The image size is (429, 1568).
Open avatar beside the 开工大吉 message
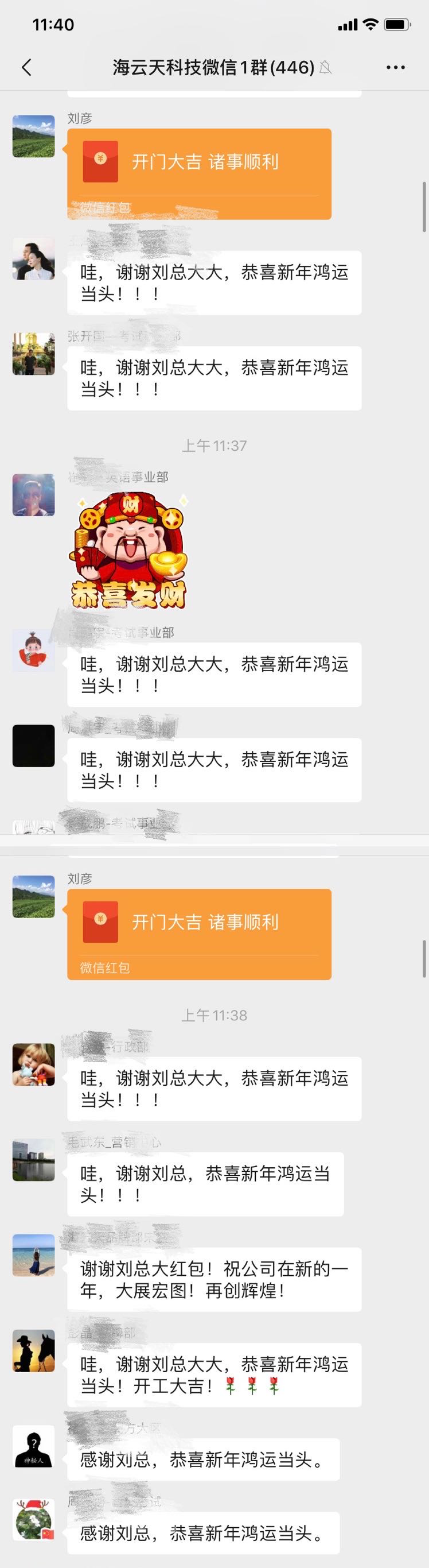coord(33,1351)
